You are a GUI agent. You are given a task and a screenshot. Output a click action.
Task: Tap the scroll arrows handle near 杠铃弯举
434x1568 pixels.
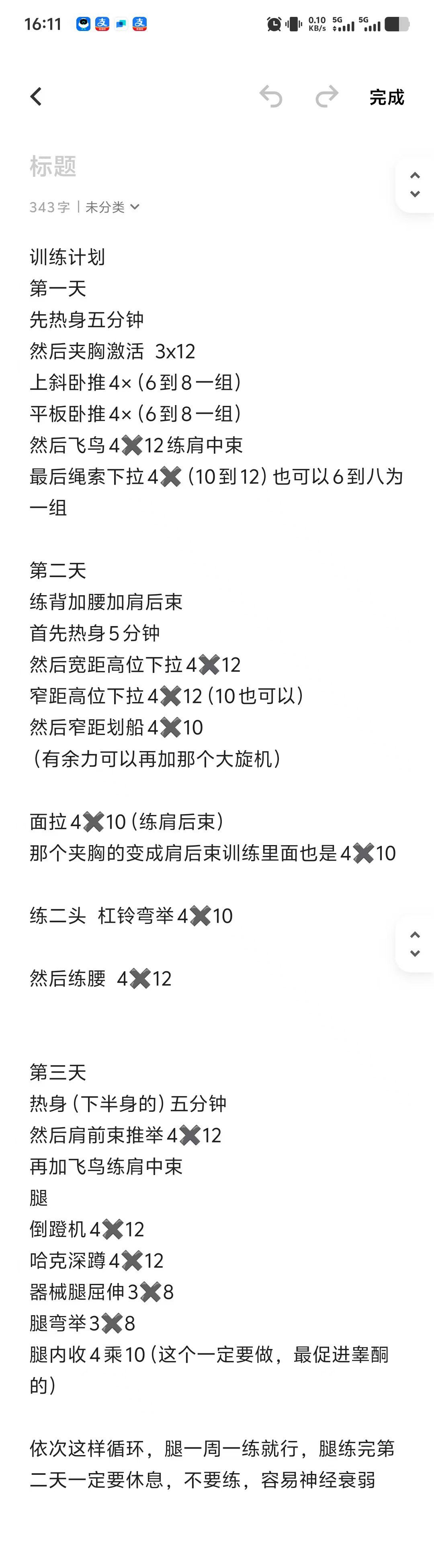(415, 944)
